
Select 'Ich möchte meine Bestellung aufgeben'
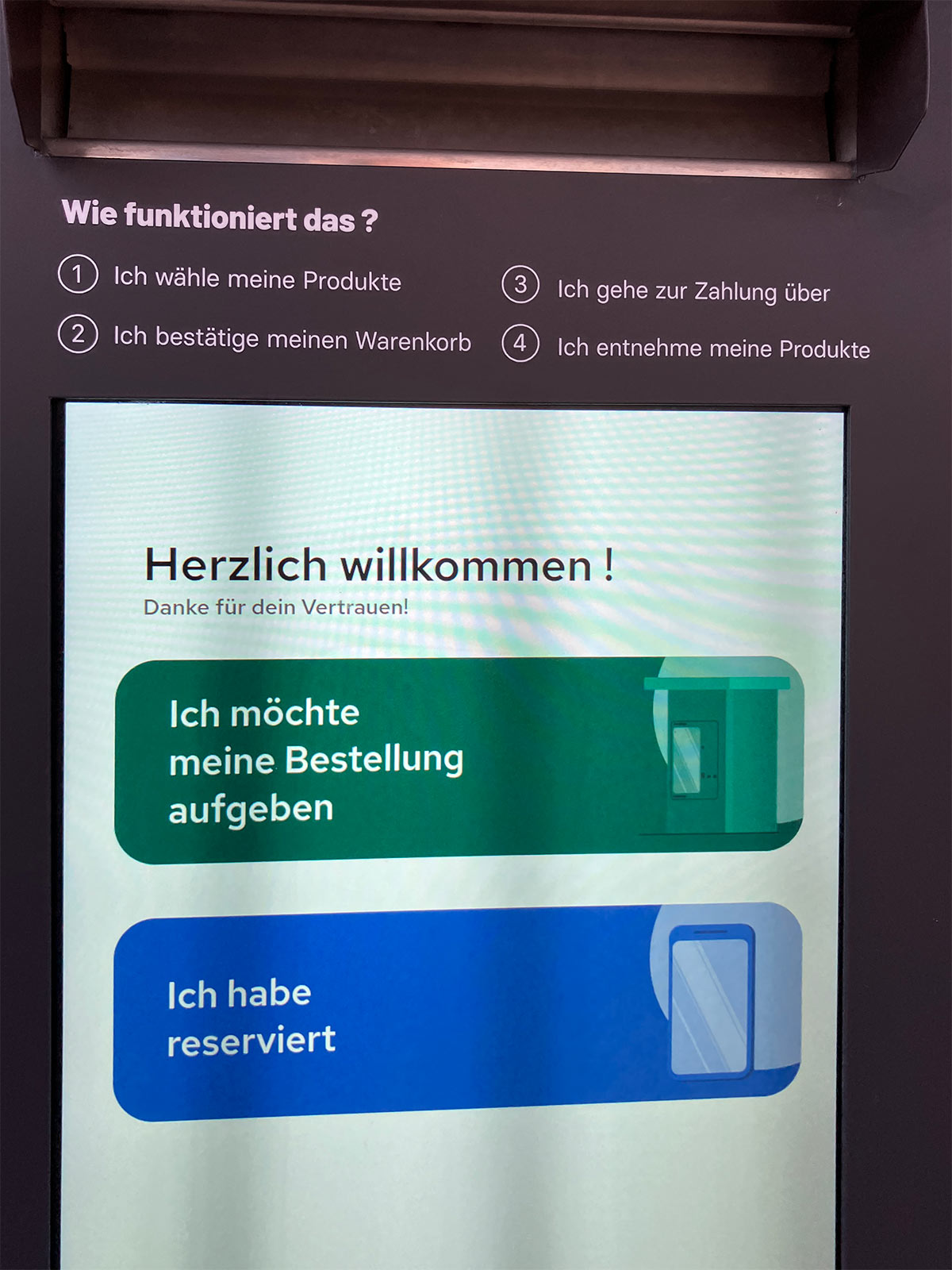[458, 760]
